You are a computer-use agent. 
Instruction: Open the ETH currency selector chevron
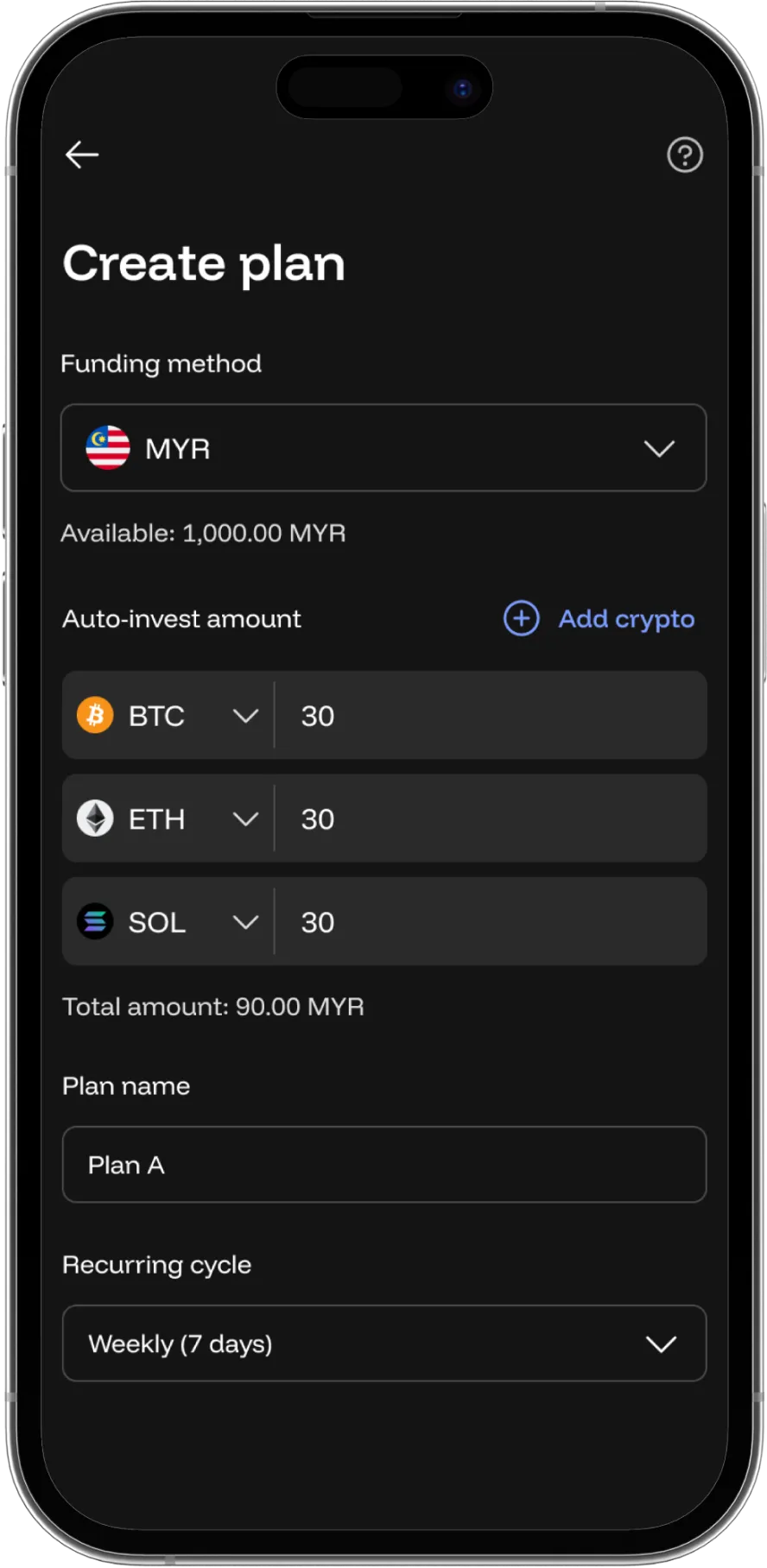click(x=245, y=819)
